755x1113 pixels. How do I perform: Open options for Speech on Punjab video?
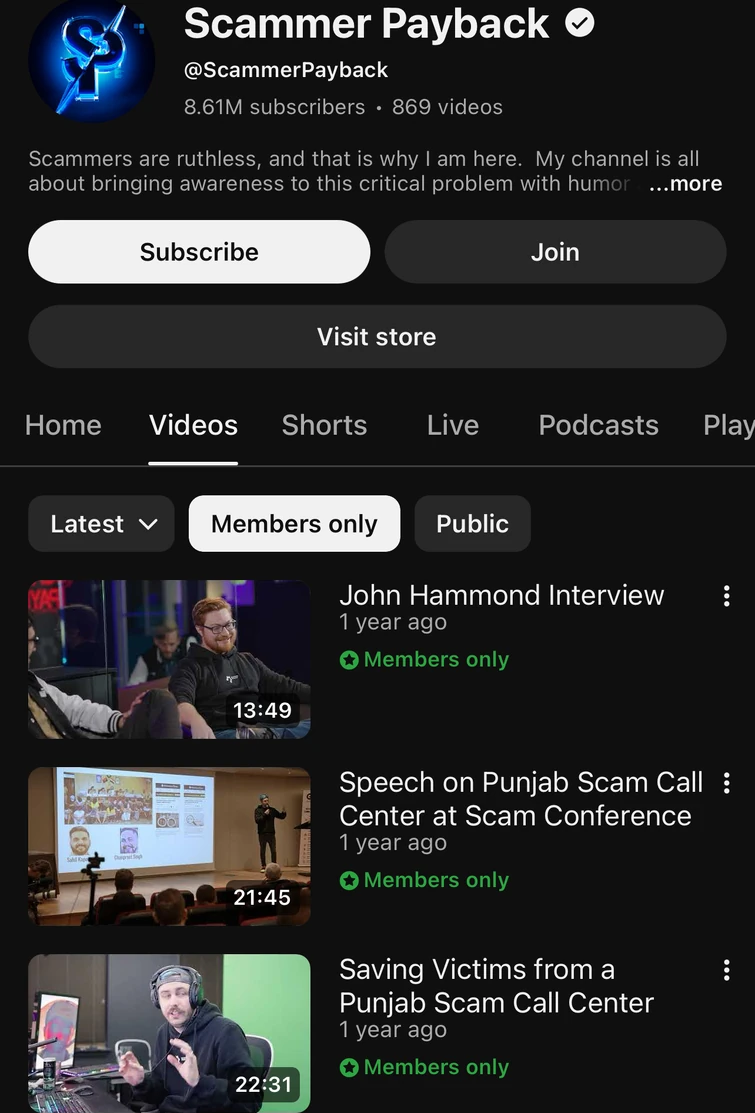click(726, 783)
